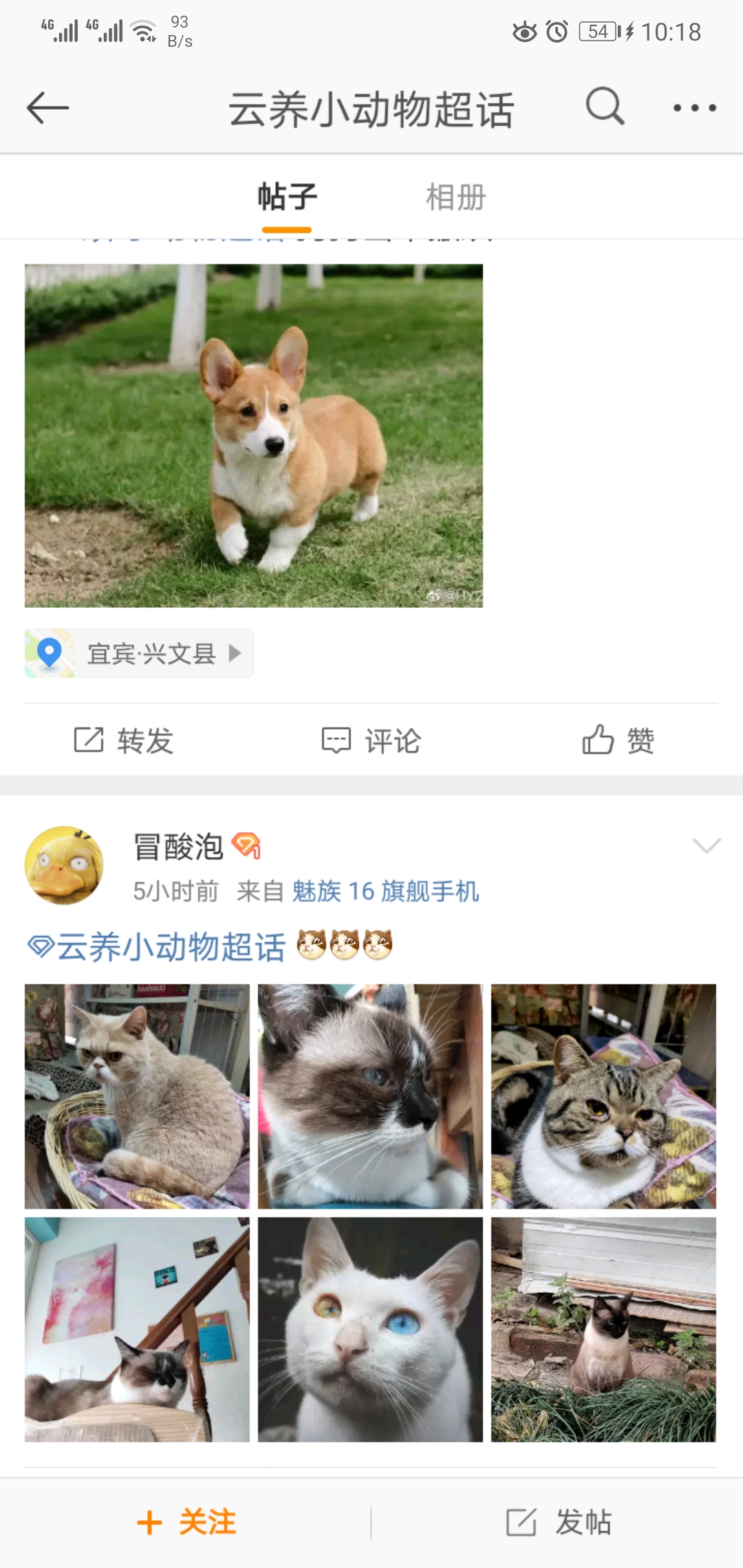Expand the arrow menu on 冒酸泡's post
The height and width of the screenshot is (1568, 743).
(707, 846)
